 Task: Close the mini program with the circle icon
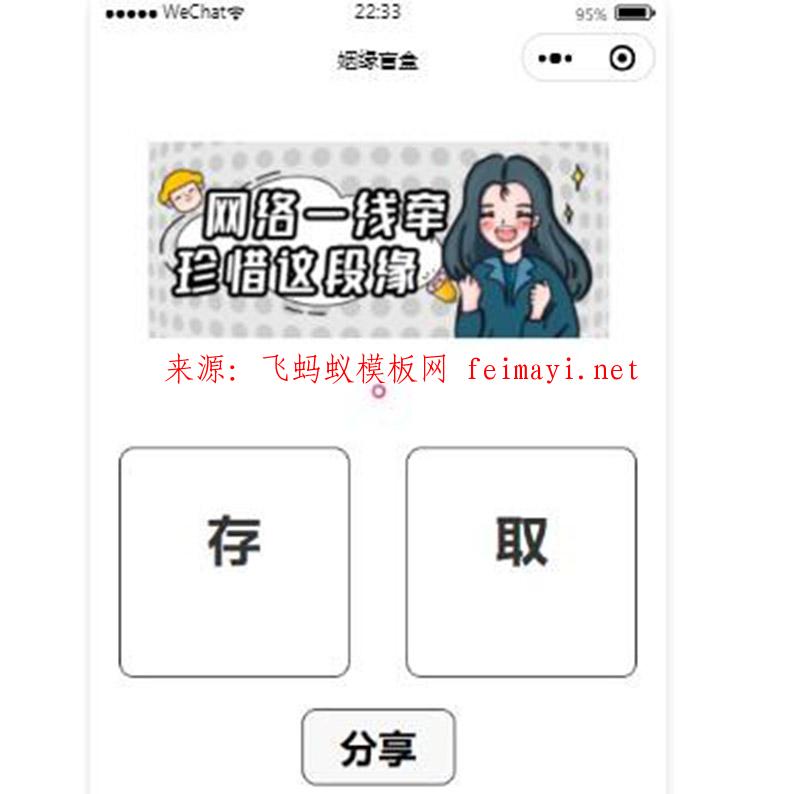click(x=622, y=59)
